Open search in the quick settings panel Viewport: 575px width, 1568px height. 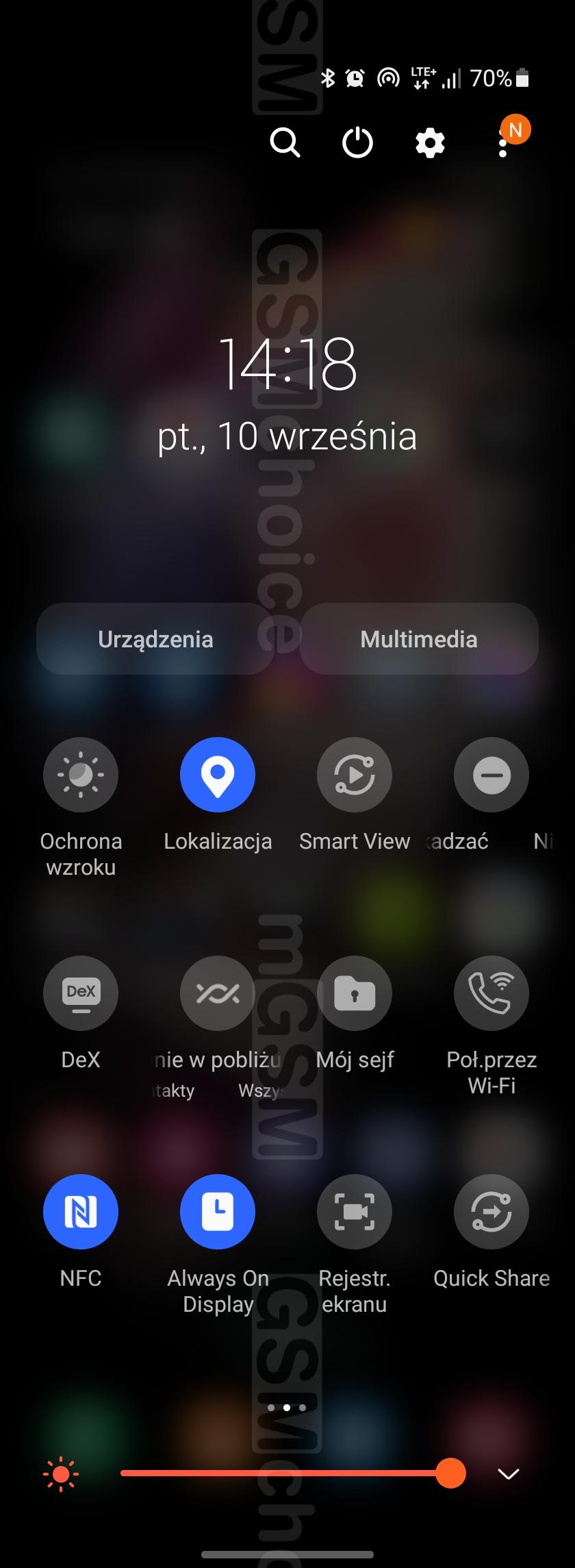click(x=285, y=143)
